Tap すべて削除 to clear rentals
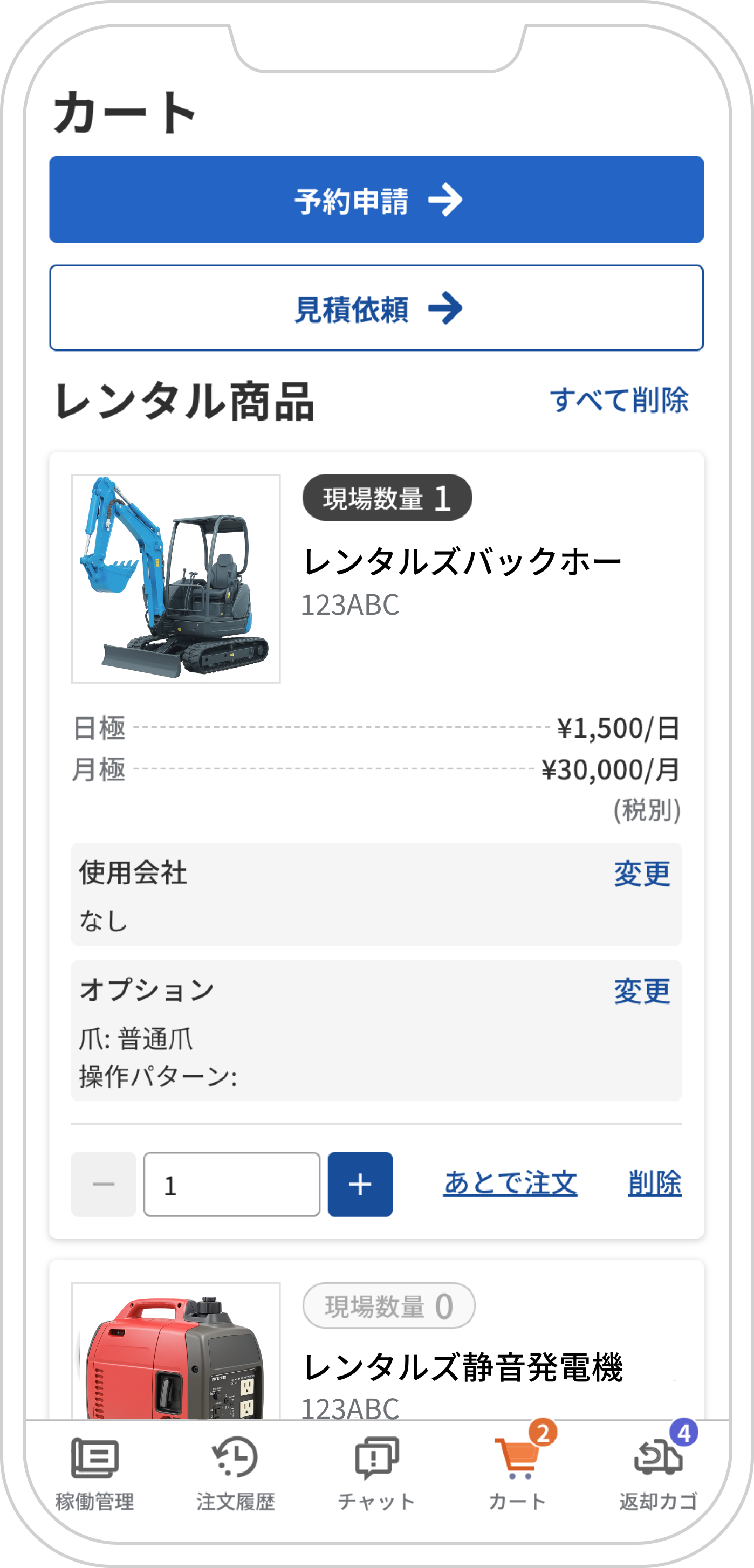Screen dimensions: 754x1568 (x=618, y=401)
